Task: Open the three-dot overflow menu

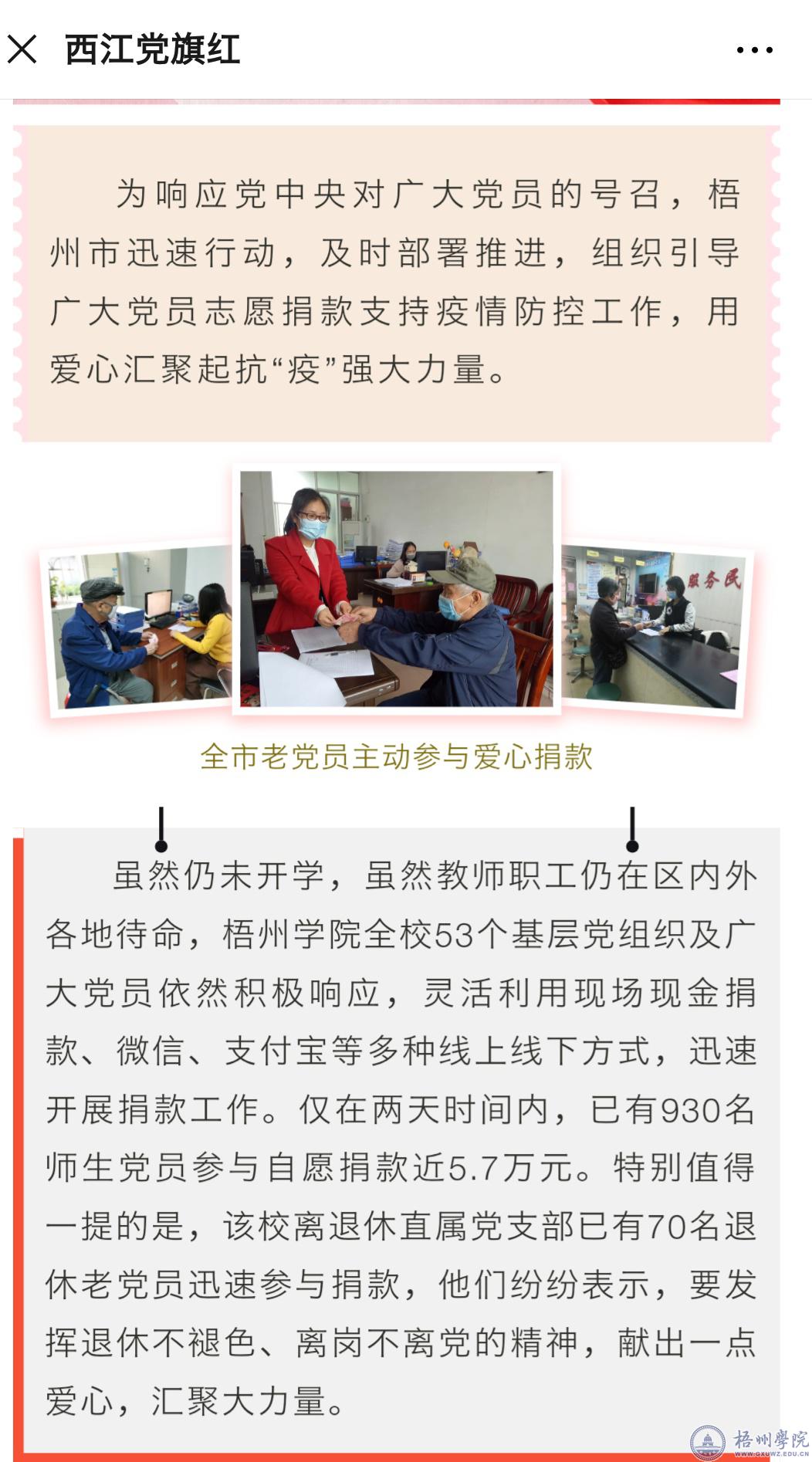Action: (754, 50)
